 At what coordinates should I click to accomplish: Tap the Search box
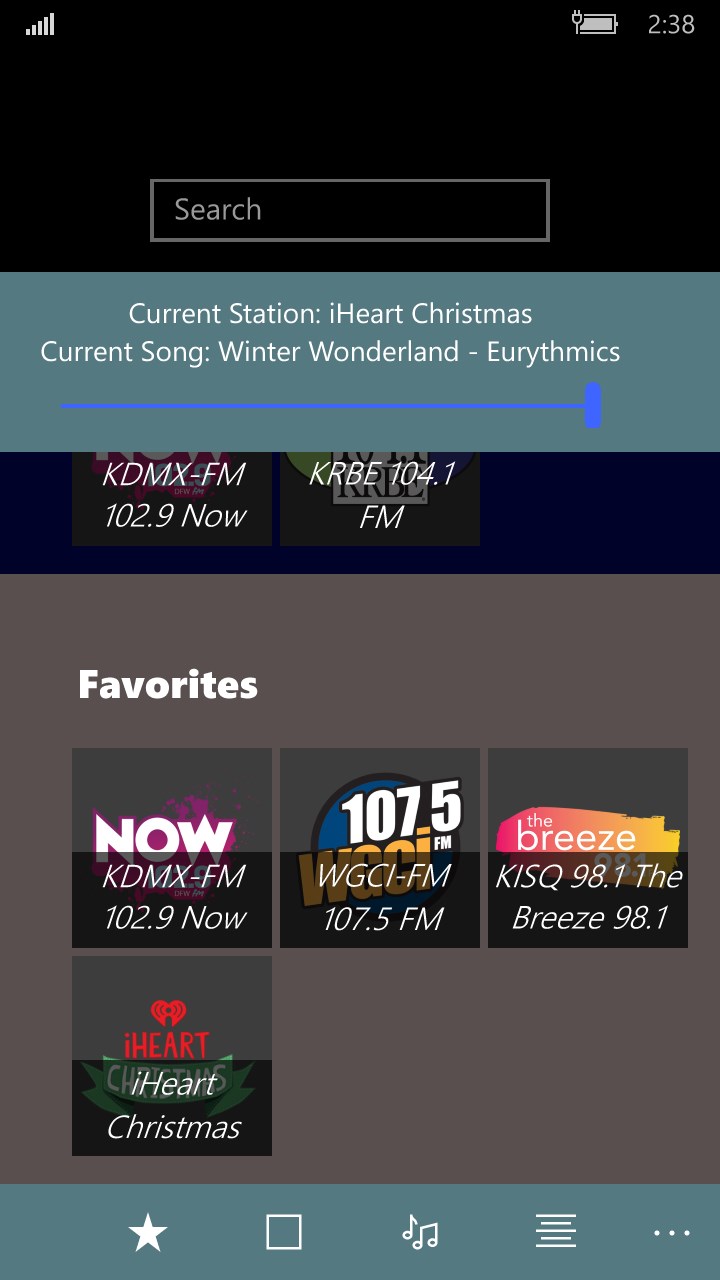click(x=350, y=210)
